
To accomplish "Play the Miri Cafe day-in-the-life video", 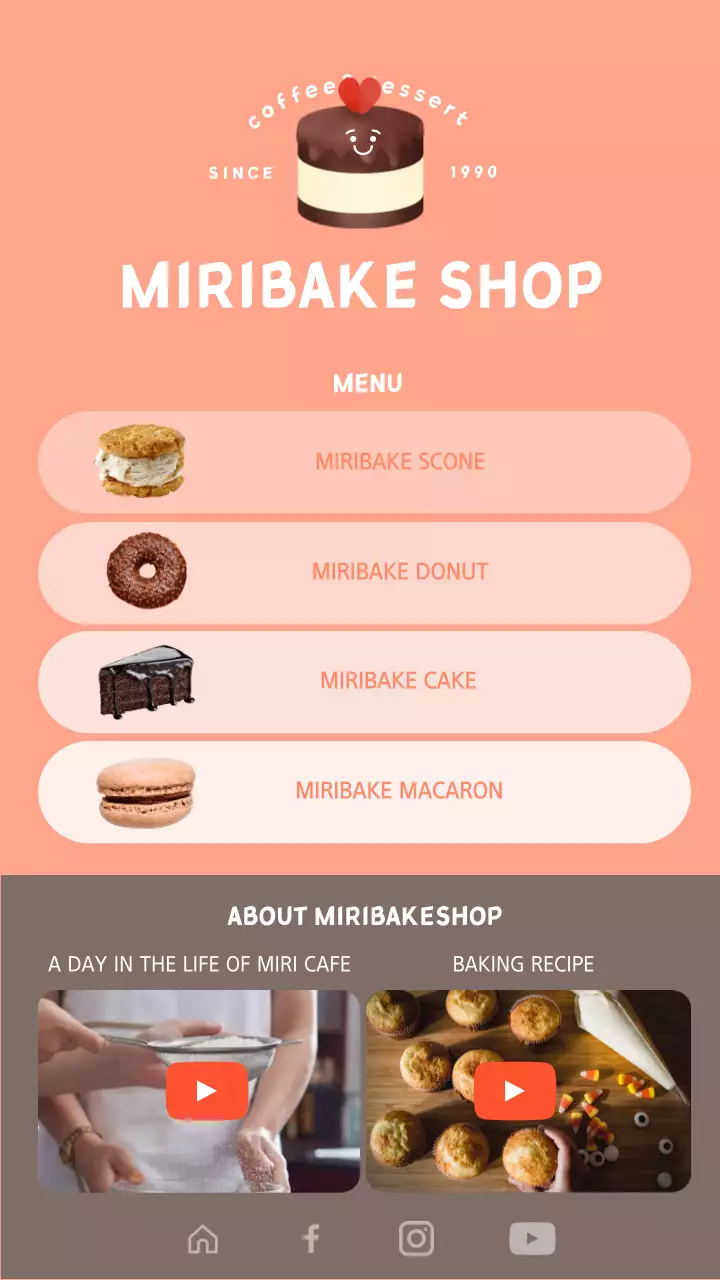I will [206, 1091].
